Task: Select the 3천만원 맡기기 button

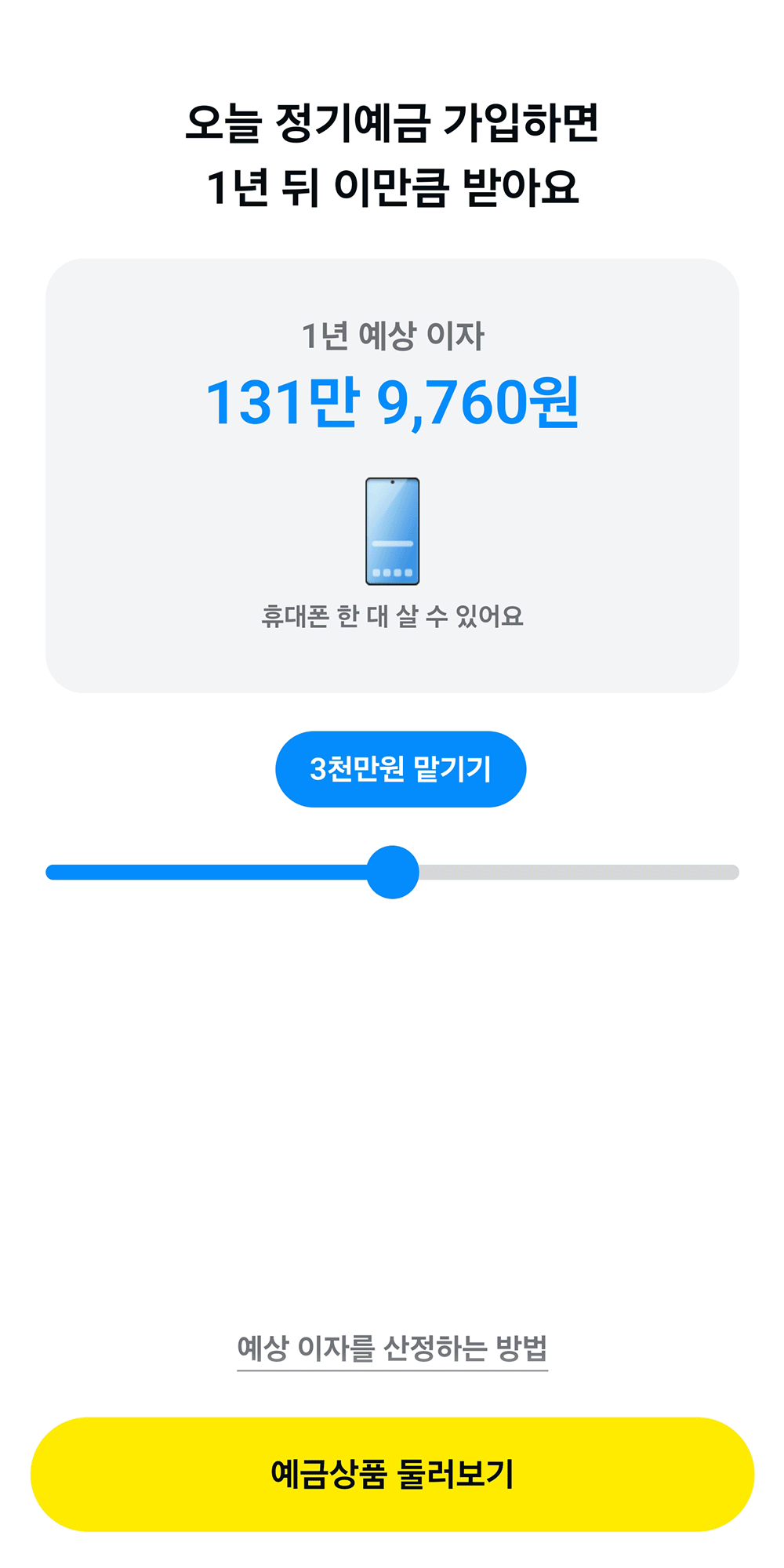Action: click(x=401, y=769)
